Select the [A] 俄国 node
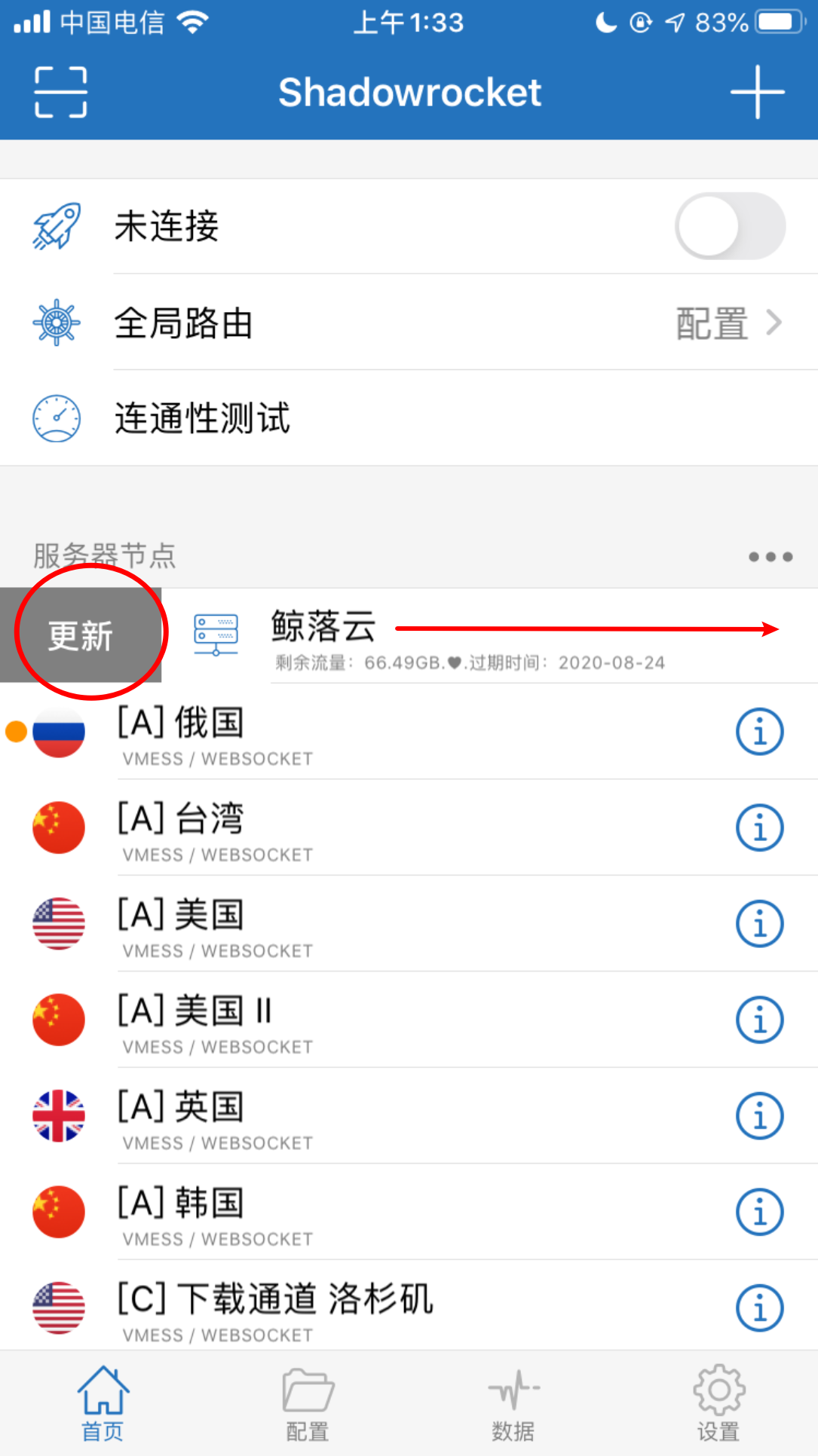Image resolution: width=818 pixels, height=1456 pixels. click(377, 732)
